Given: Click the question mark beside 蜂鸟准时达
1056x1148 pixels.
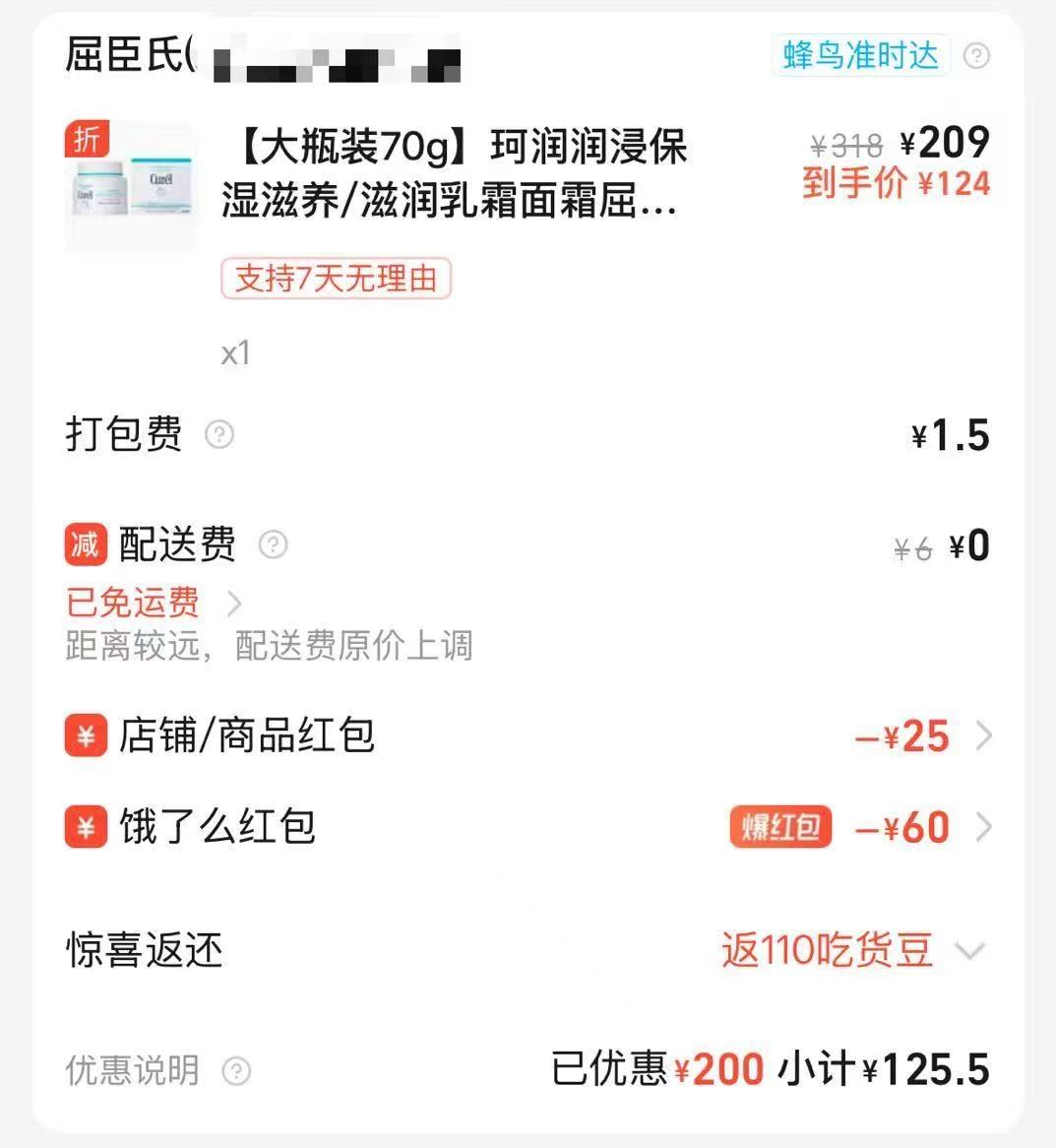Looking at the screenshot, I should pos(977,56).
